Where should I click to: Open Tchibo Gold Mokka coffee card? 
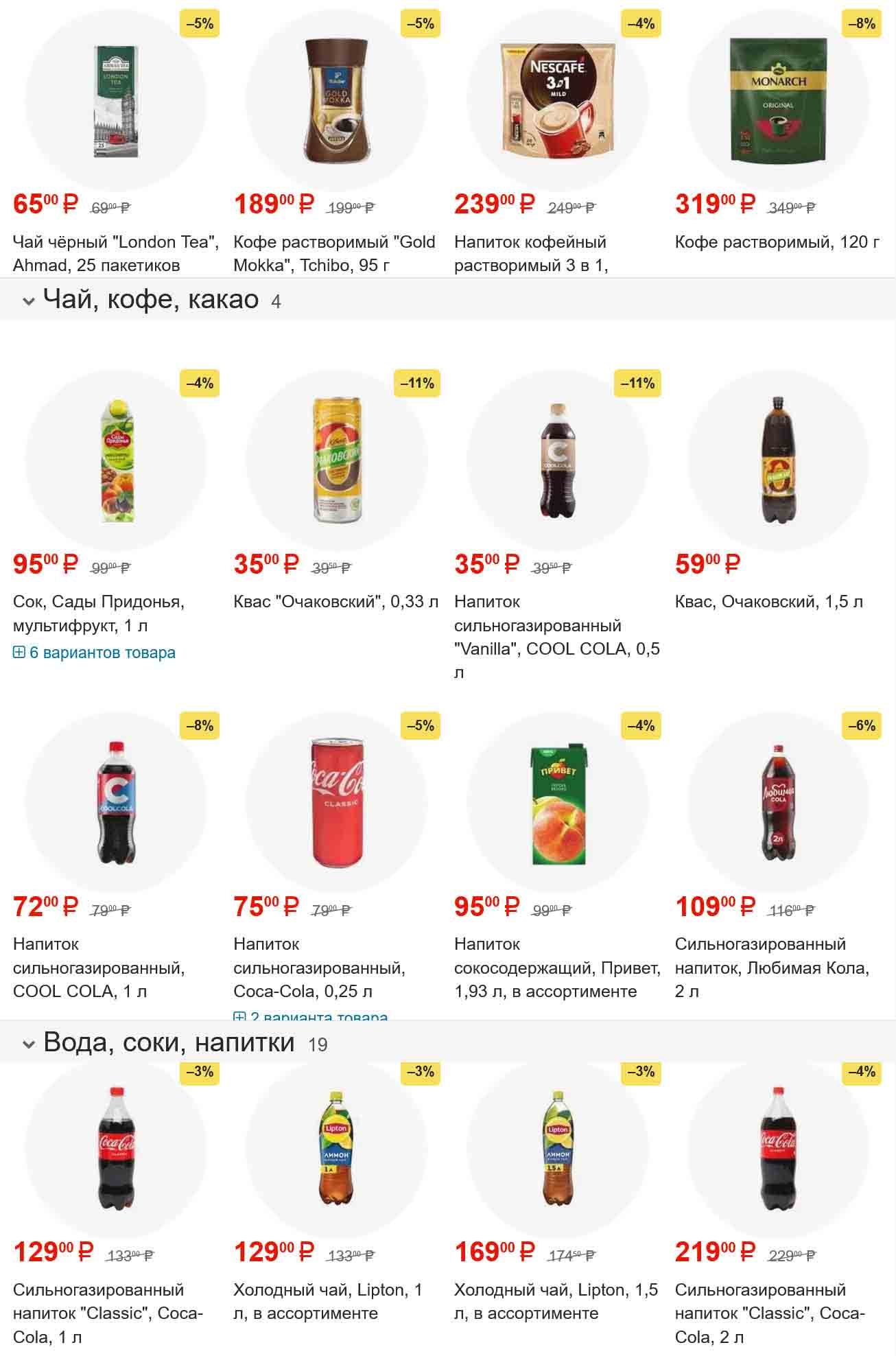(336, 102)
